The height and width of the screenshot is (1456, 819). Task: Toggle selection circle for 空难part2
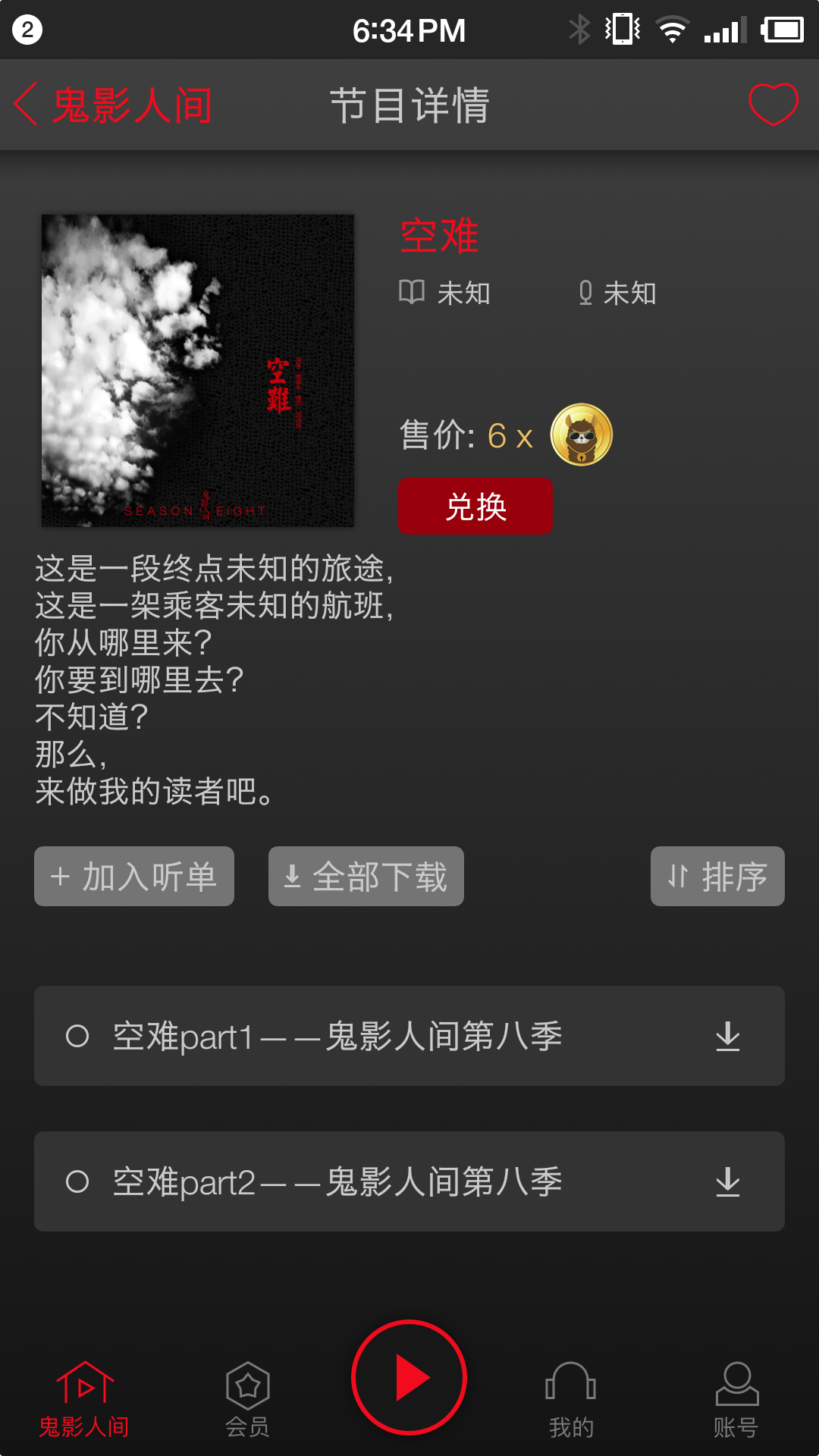(79, 1181)
